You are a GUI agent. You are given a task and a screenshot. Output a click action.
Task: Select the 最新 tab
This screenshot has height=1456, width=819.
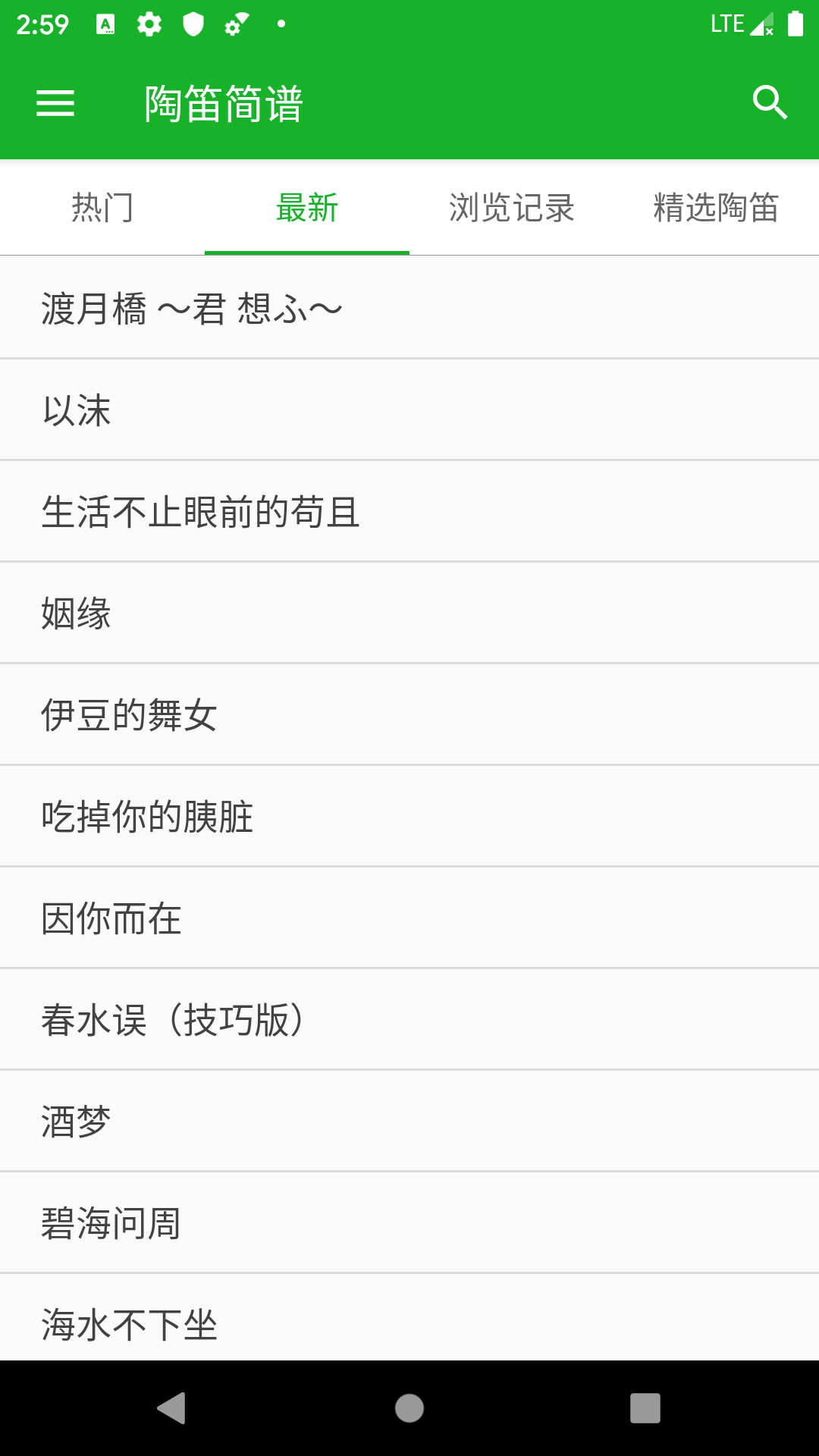pos(307,208)
